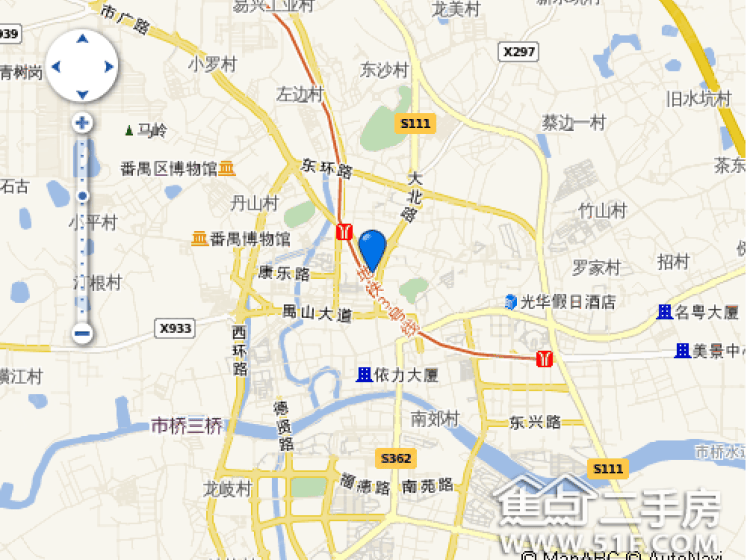
Task: Pan the map right with the arrow
Action: (x=109, y=67)
